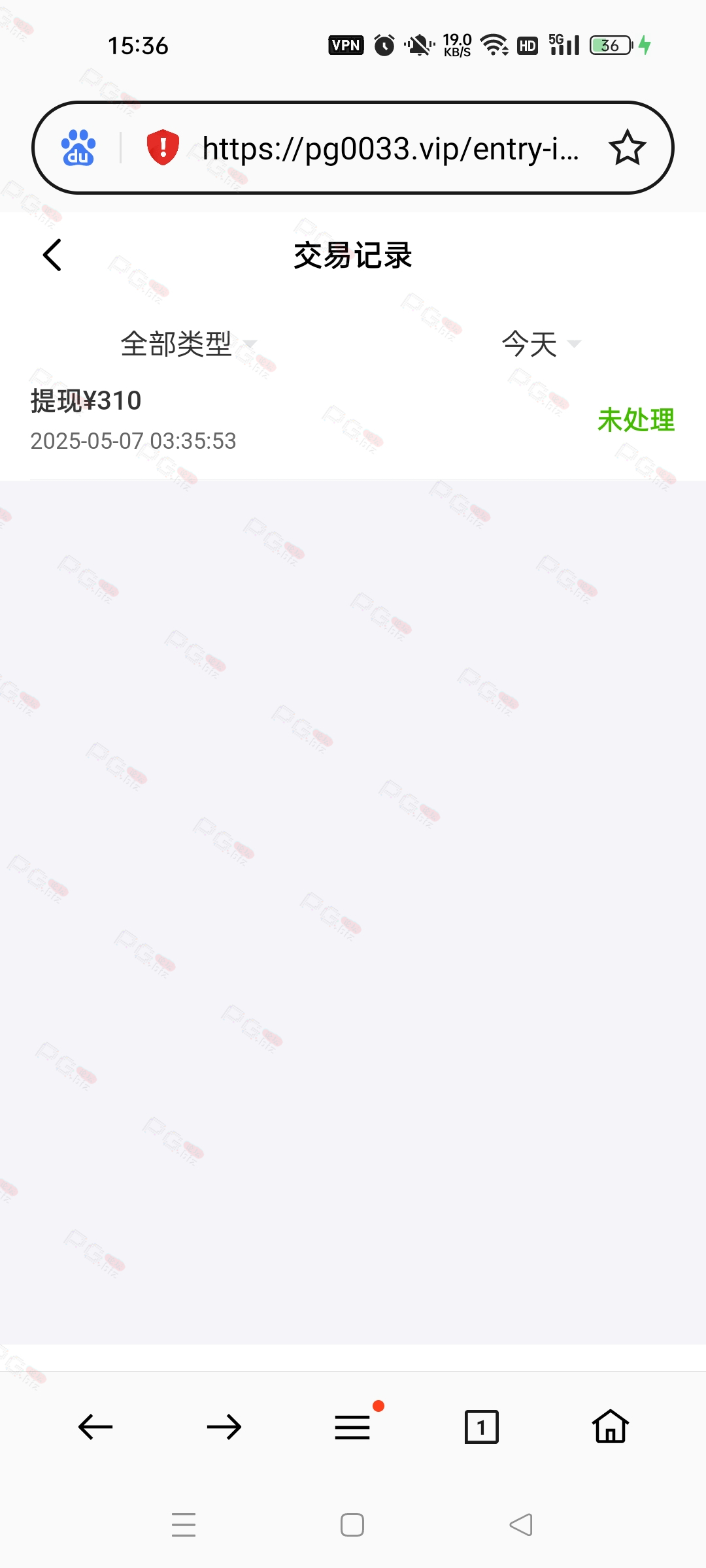
Task: Navigate forward with the browser right arrow
Action: coord(224,1427)
